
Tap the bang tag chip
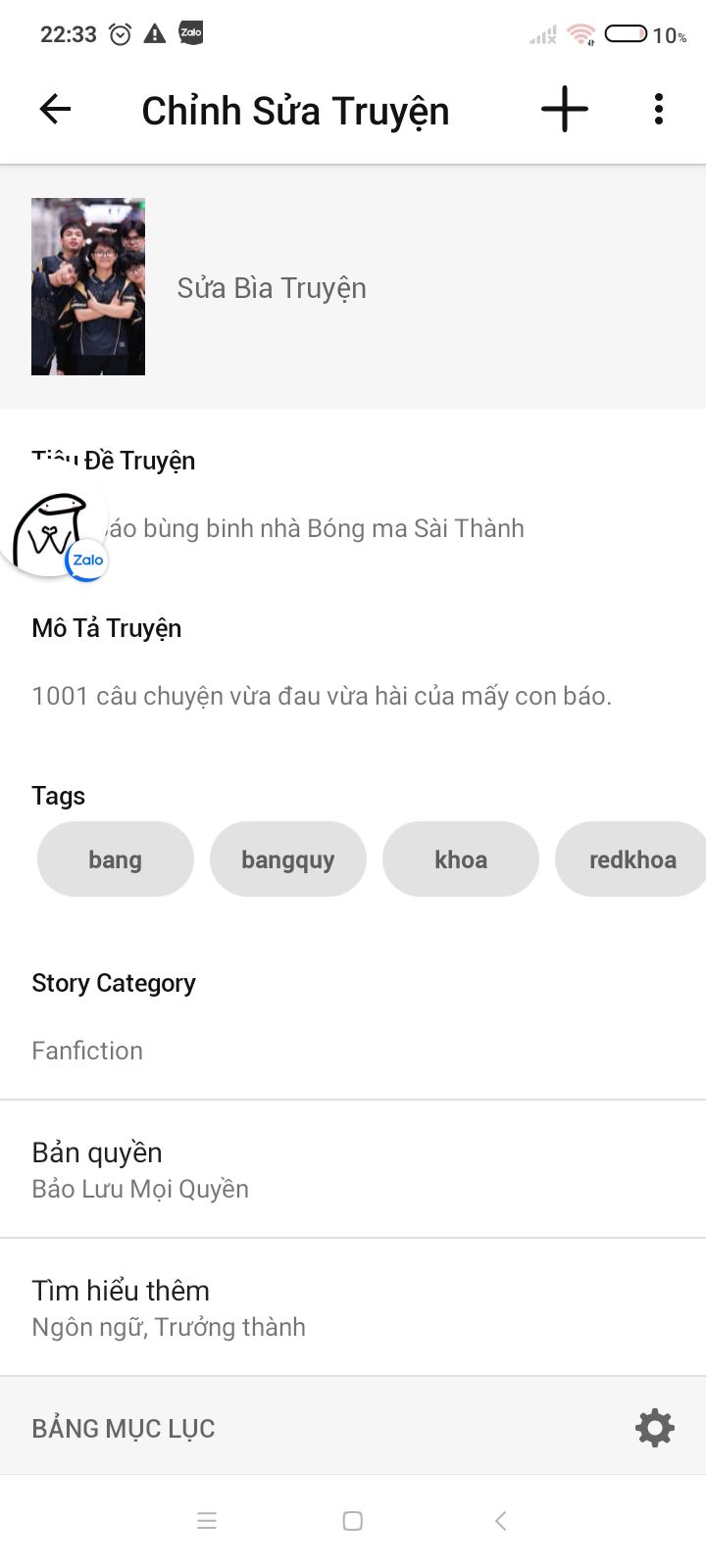115,859
